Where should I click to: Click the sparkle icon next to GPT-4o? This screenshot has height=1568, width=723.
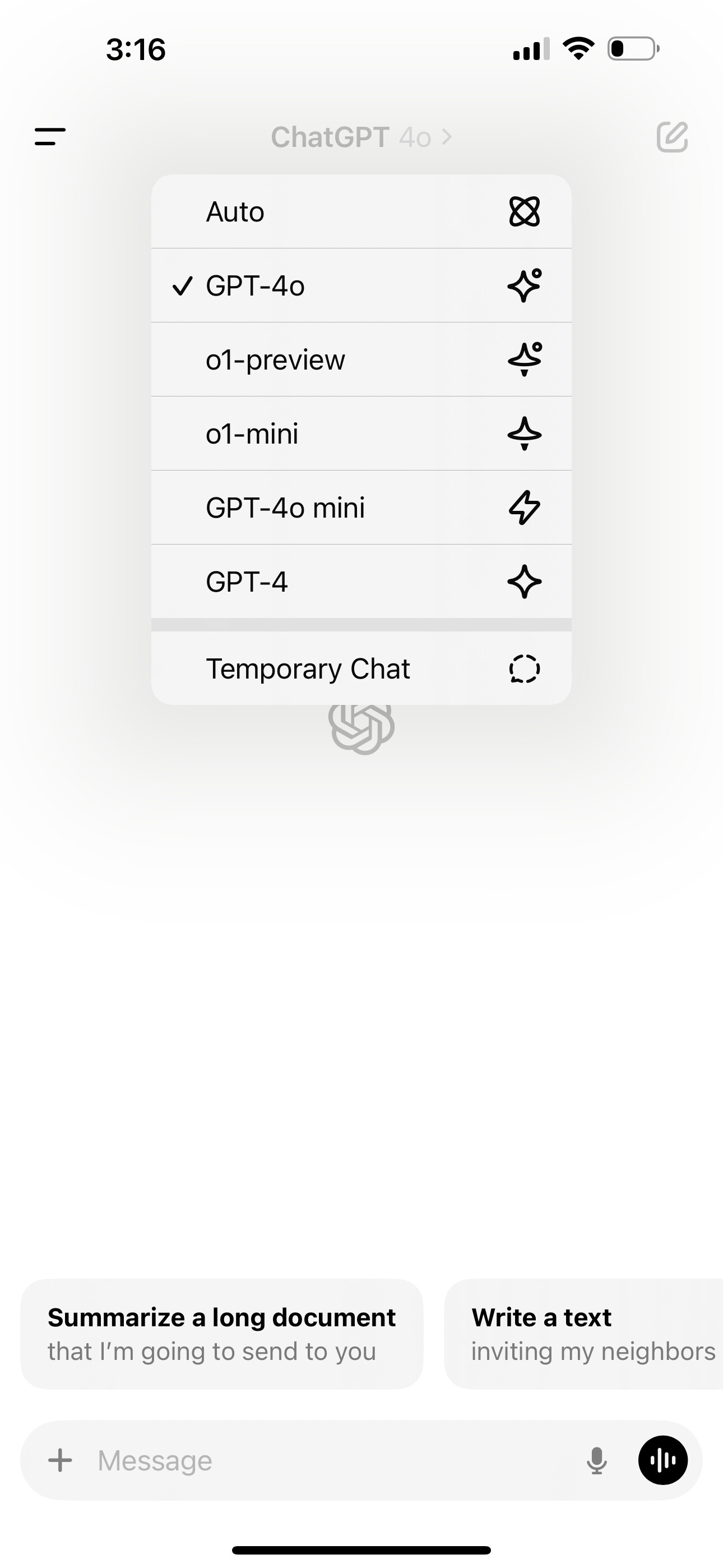525,285
